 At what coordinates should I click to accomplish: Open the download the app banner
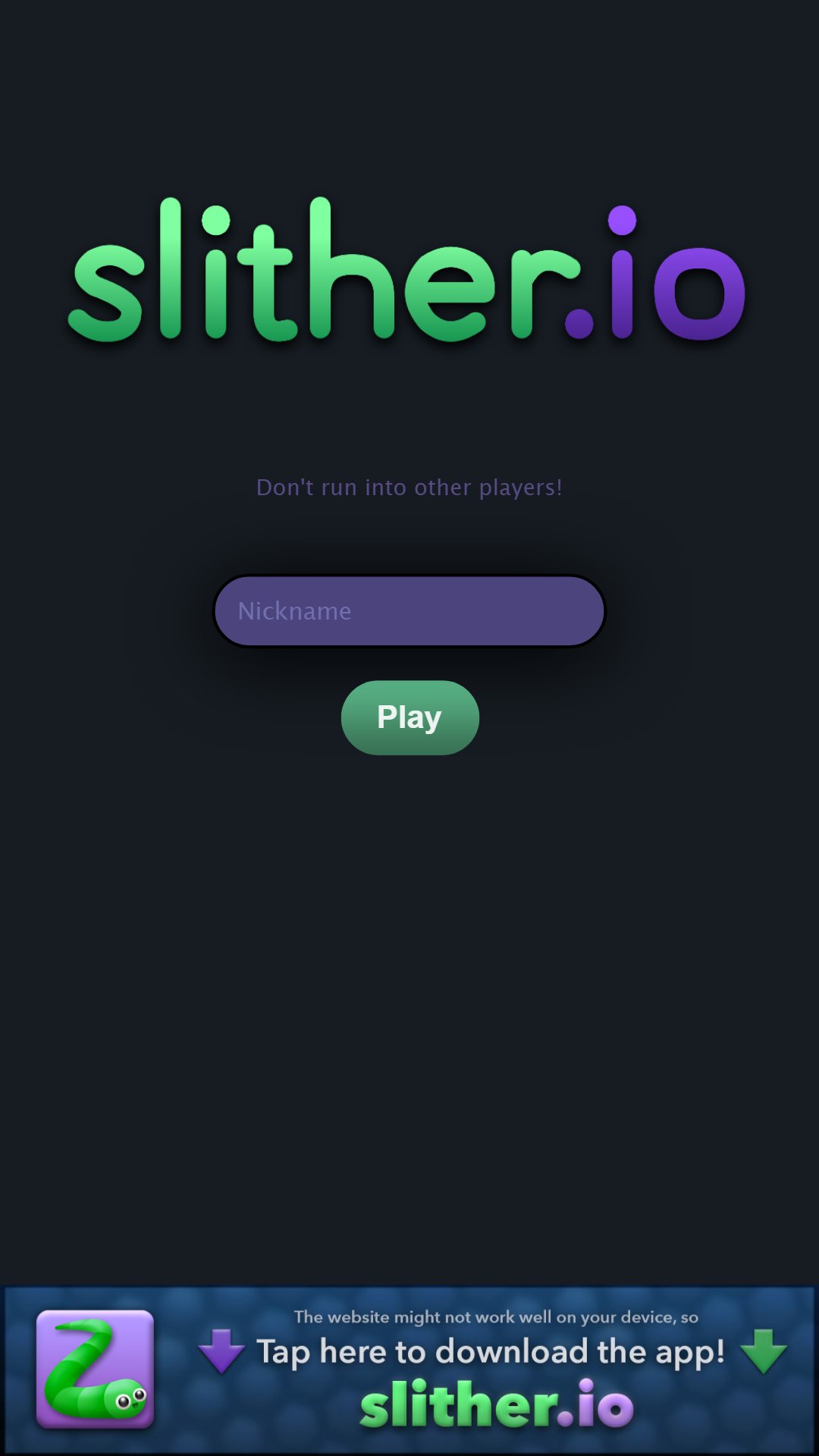coord(409,1370)
